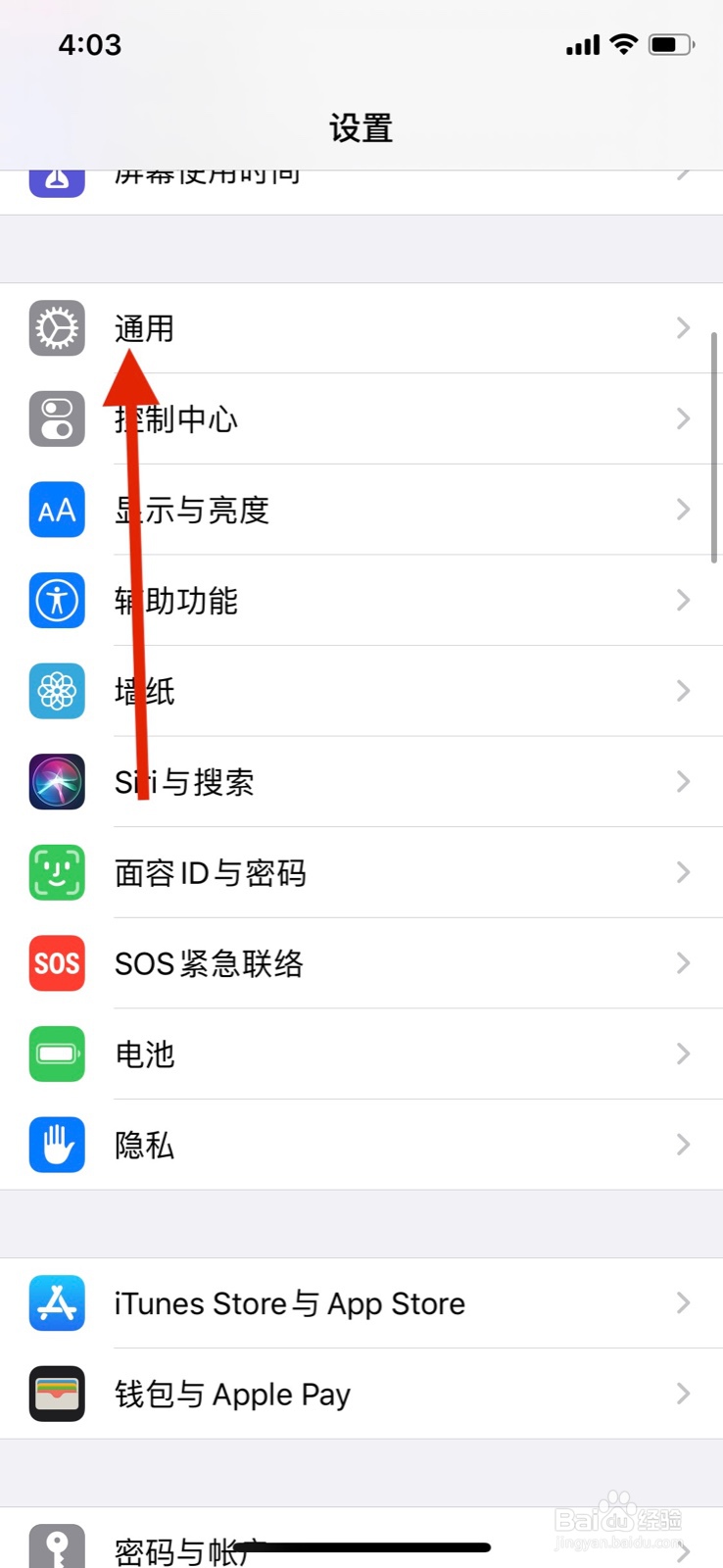Expand the 电池 row chevron
The width and height of the screenshot is (723, 1568).
(x=682, y=1053)
